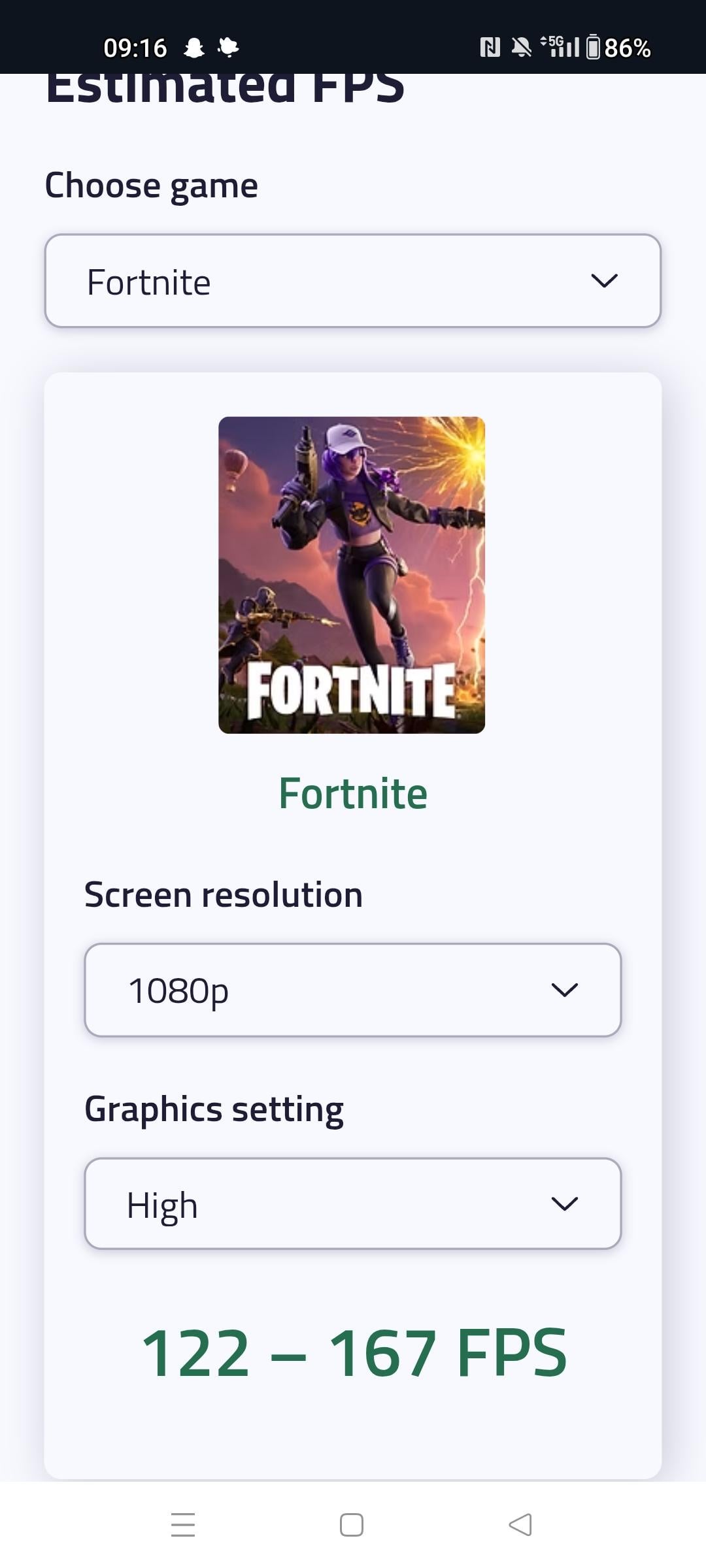
Task: Expand the Screen resolution dropdown set to 1080p
Action: tap(353, 990)
